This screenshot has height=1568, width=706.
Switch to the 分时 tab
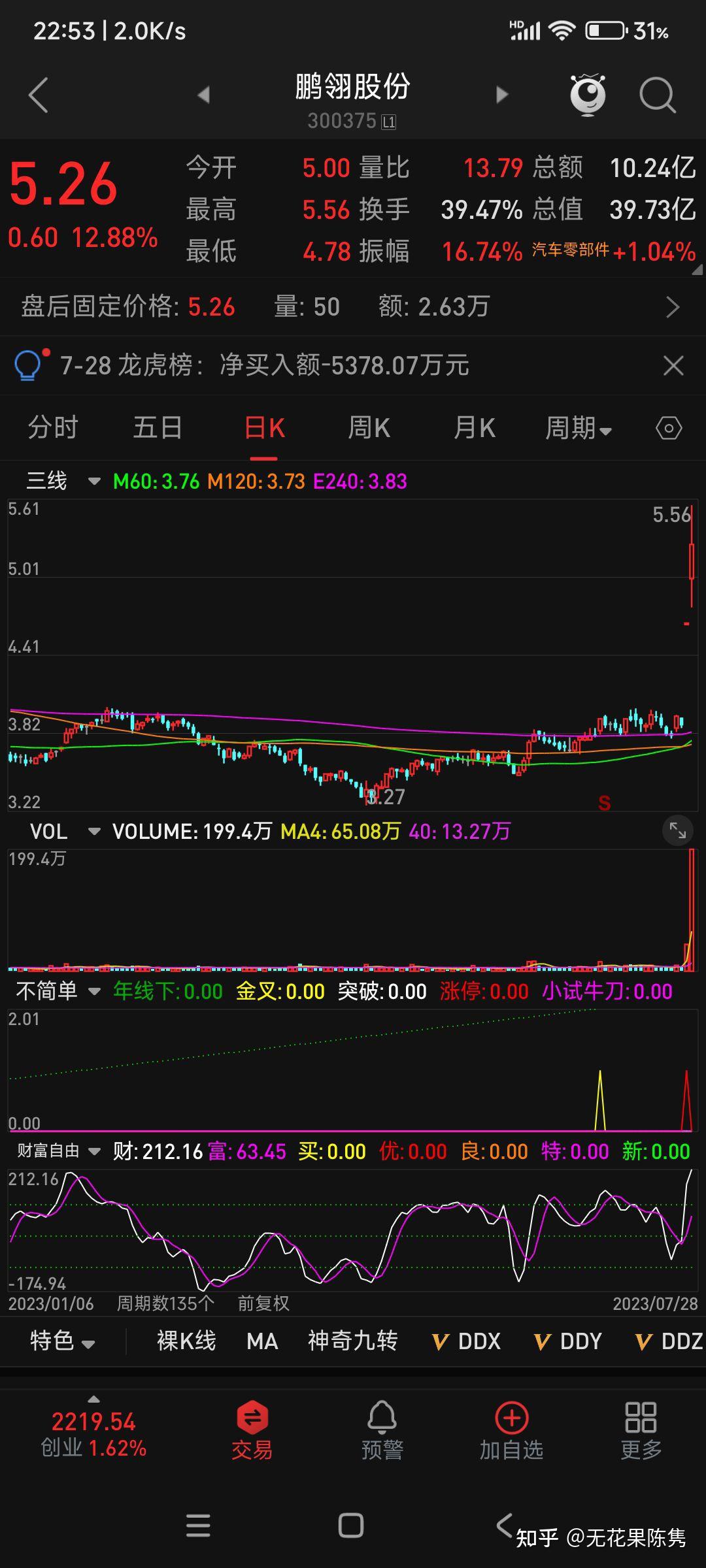coord(52,428)
